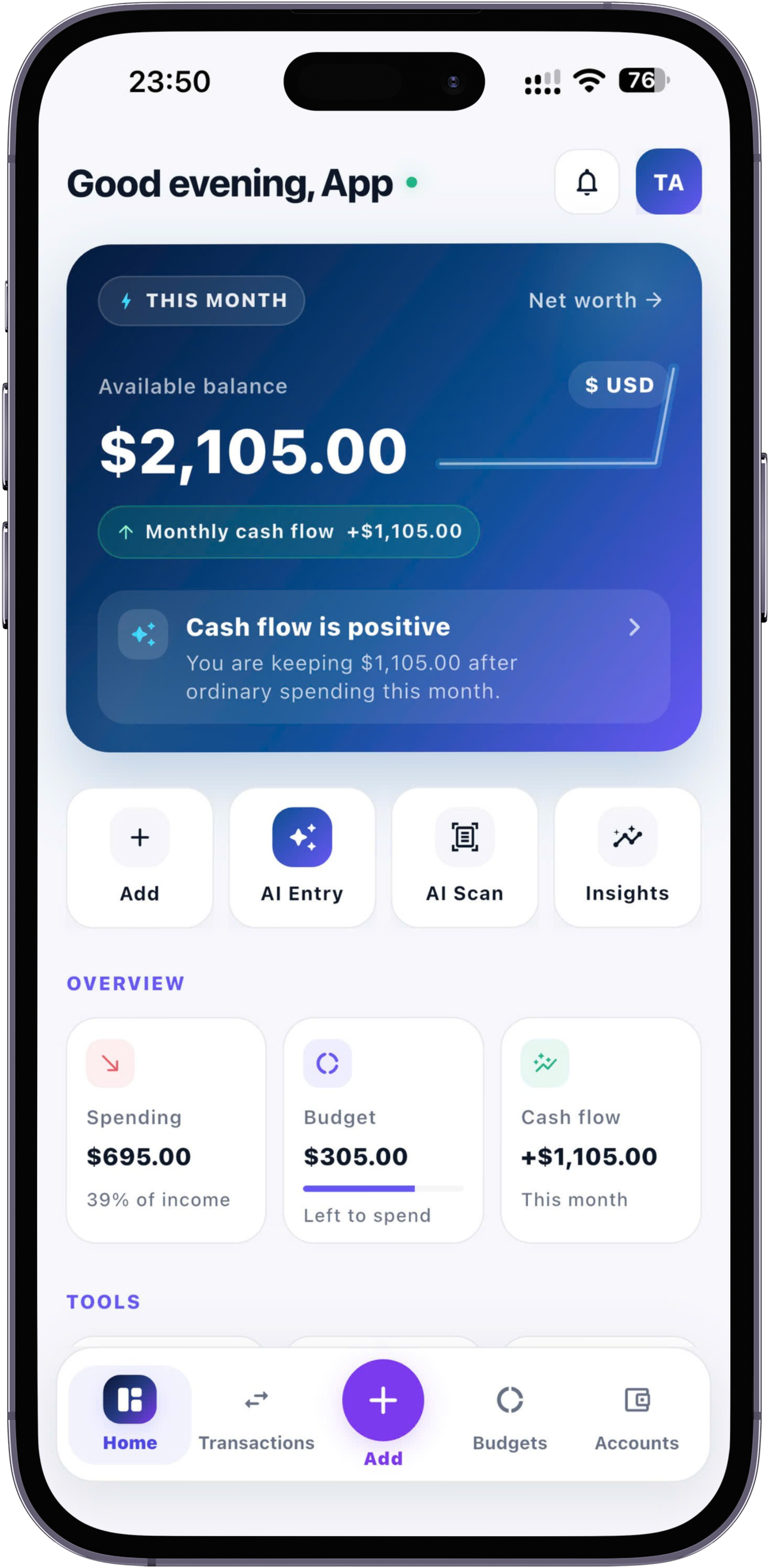The width and height of the screenshot is (769, 1568).
Task: Switch to the Transactions tab
Action: 256,1415
